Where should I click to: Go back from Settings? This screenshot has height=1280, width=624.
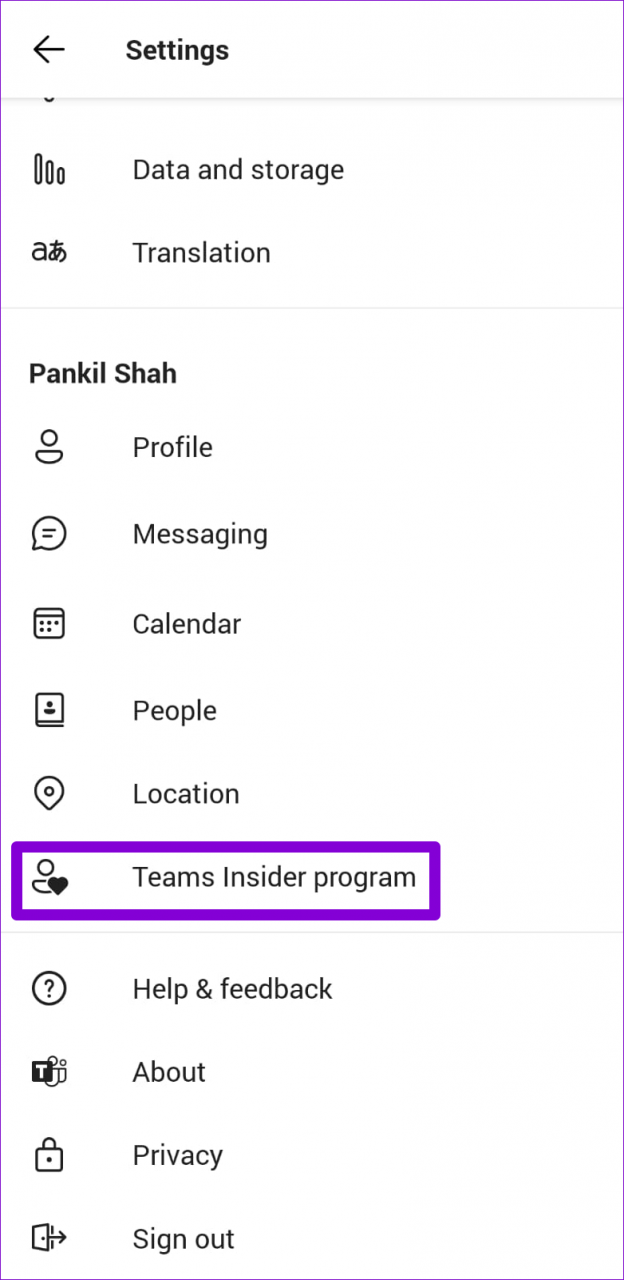(x=48, y=50)
